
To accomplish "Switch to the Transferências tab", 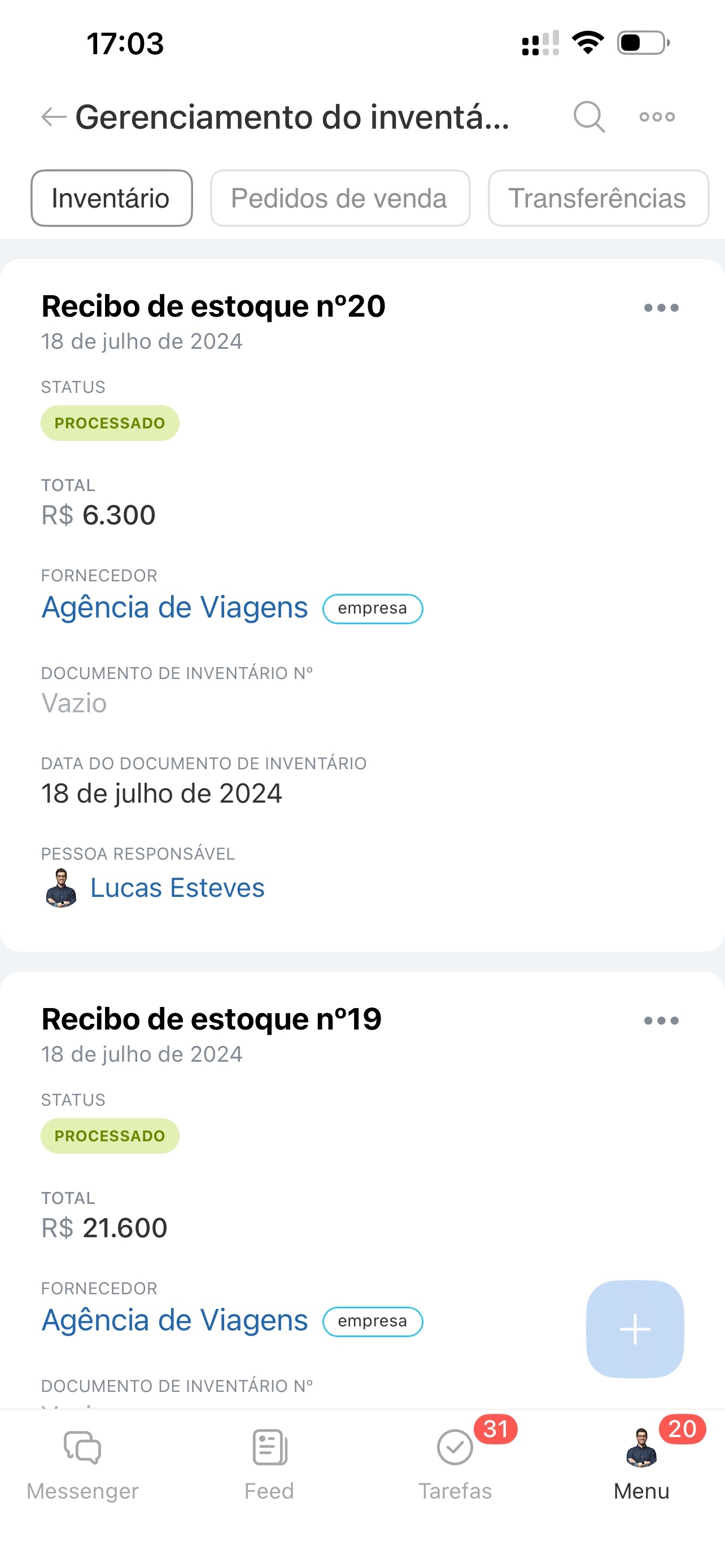I will point(599,199).
